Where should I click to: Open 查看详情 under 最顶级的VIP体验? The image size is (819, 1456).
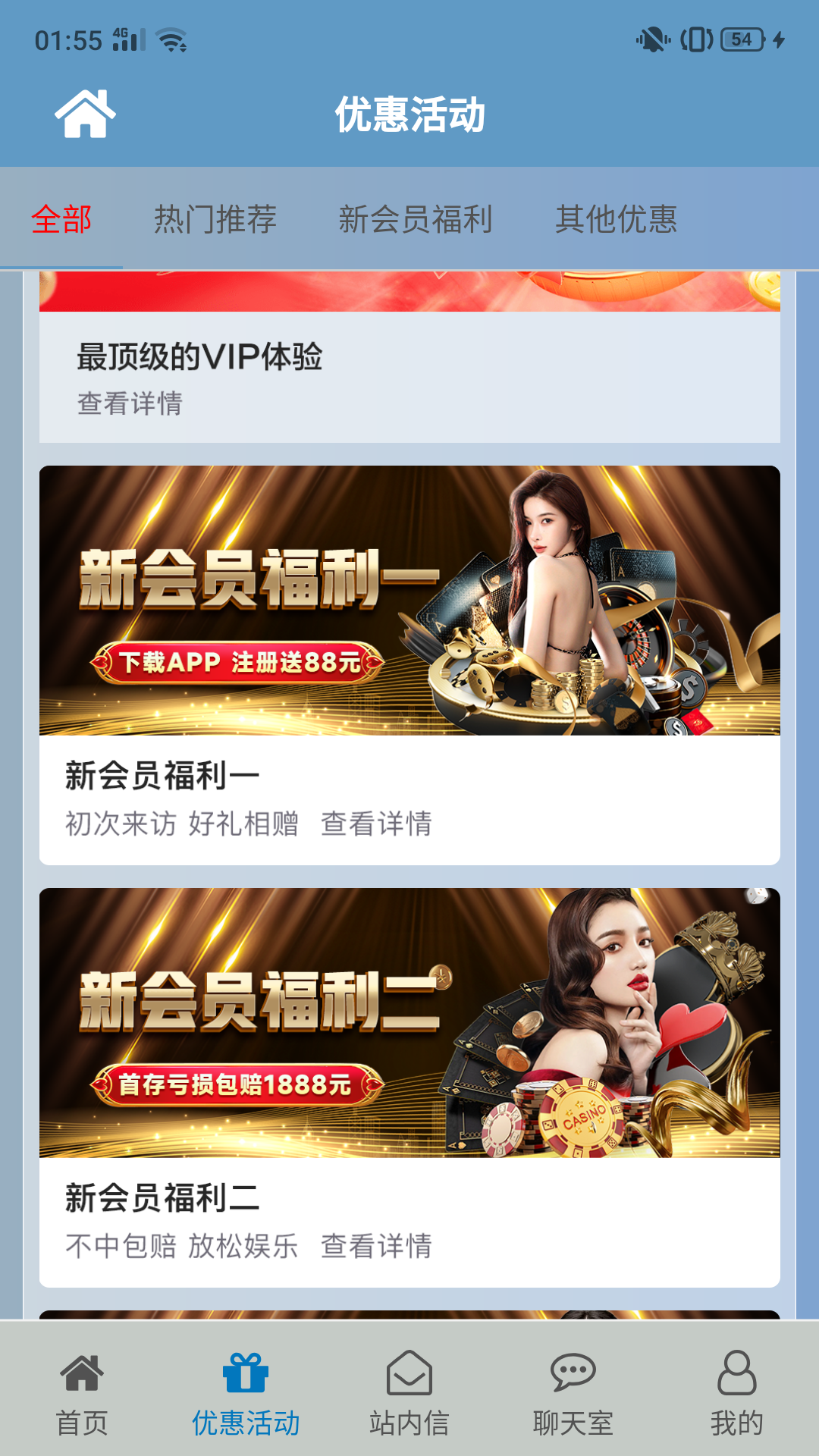(127, 405)
